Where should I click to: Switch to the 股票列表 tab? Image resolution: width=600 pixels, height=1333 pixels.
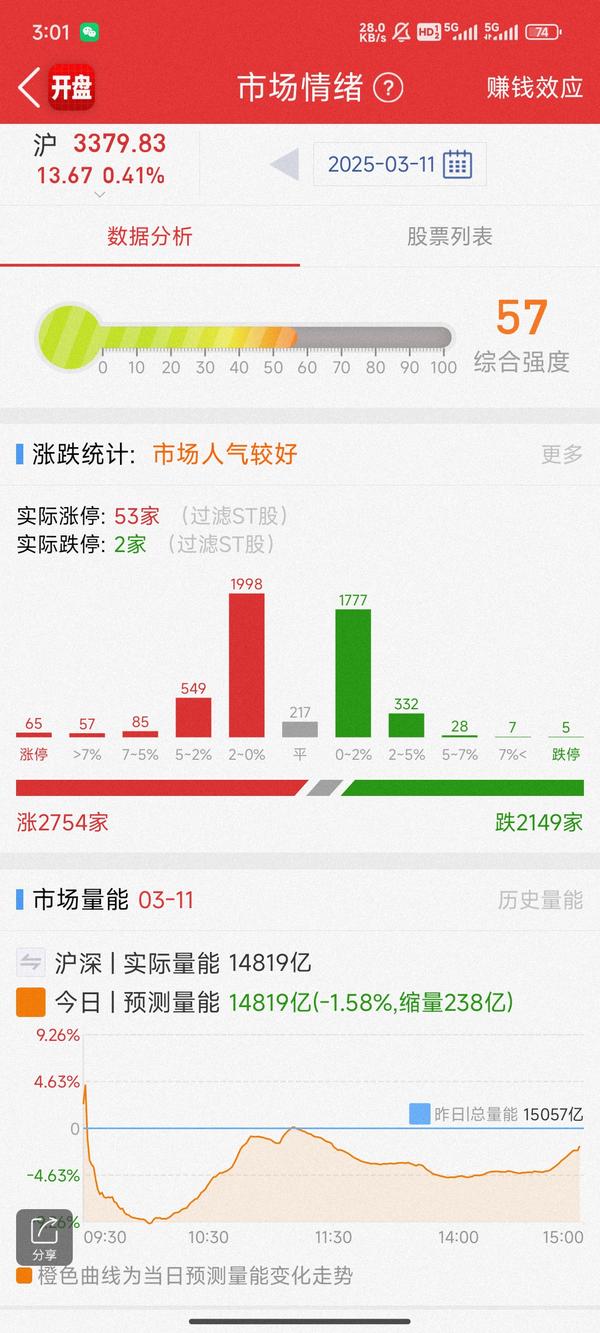point(449,237)
